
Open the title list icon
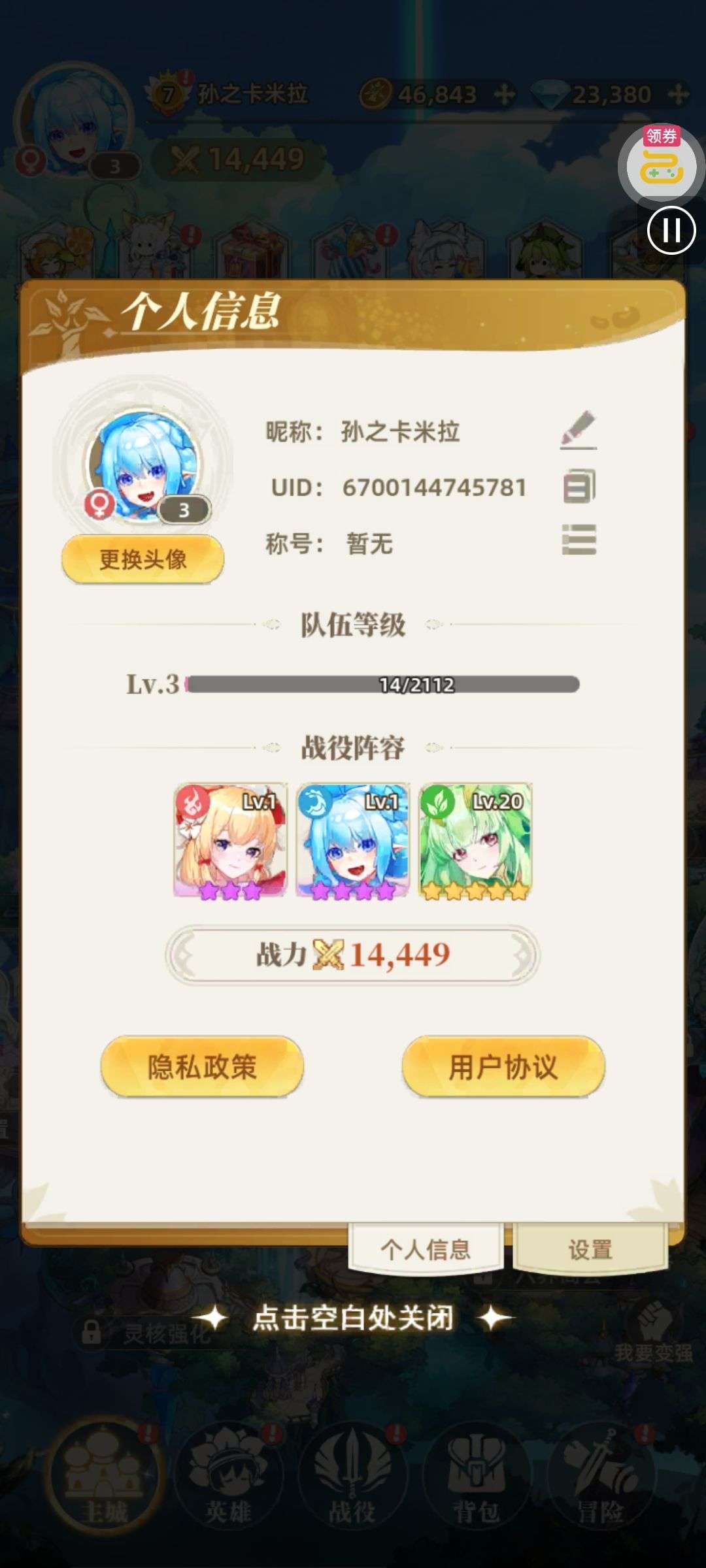click(579, 540)
